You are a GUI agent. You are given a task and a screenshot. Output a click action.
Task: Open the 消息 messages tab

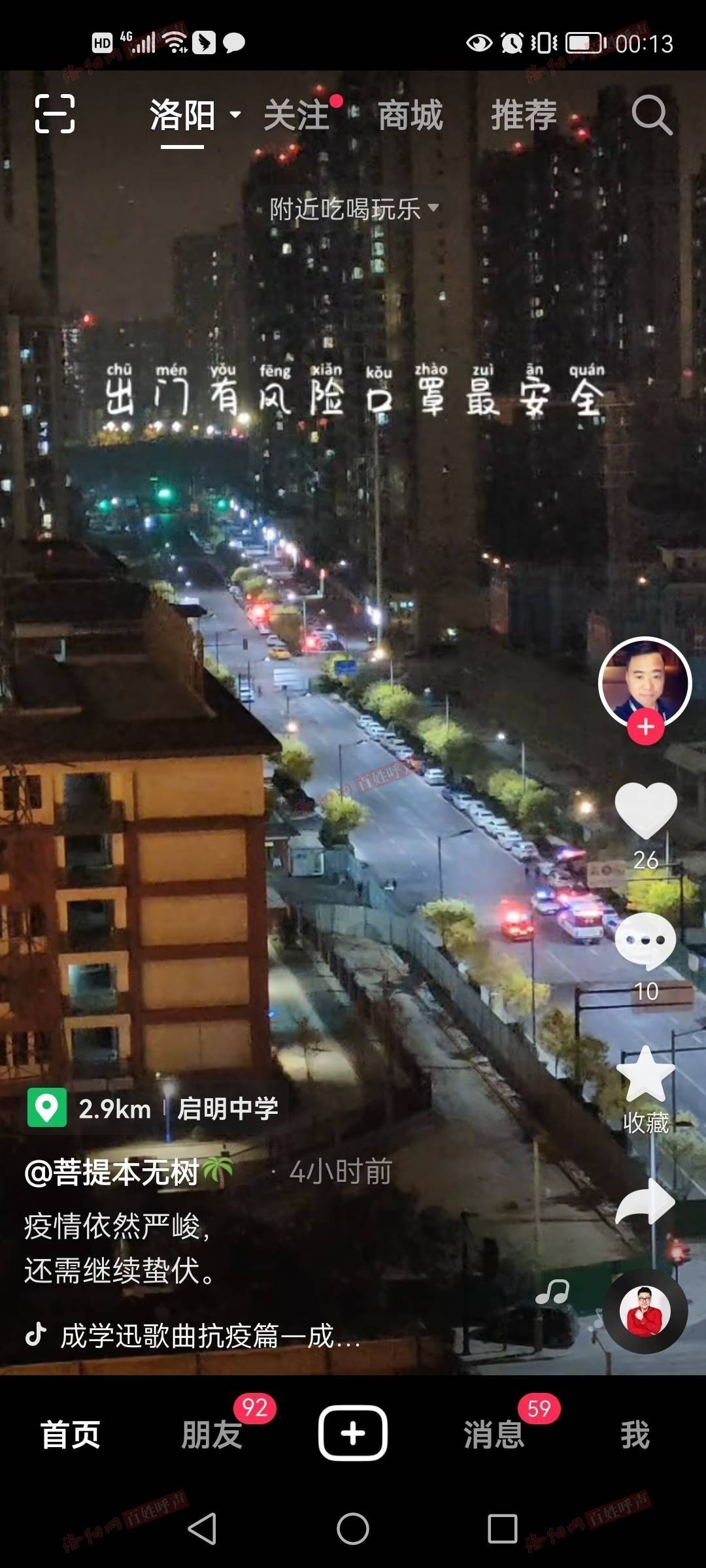494,1435
